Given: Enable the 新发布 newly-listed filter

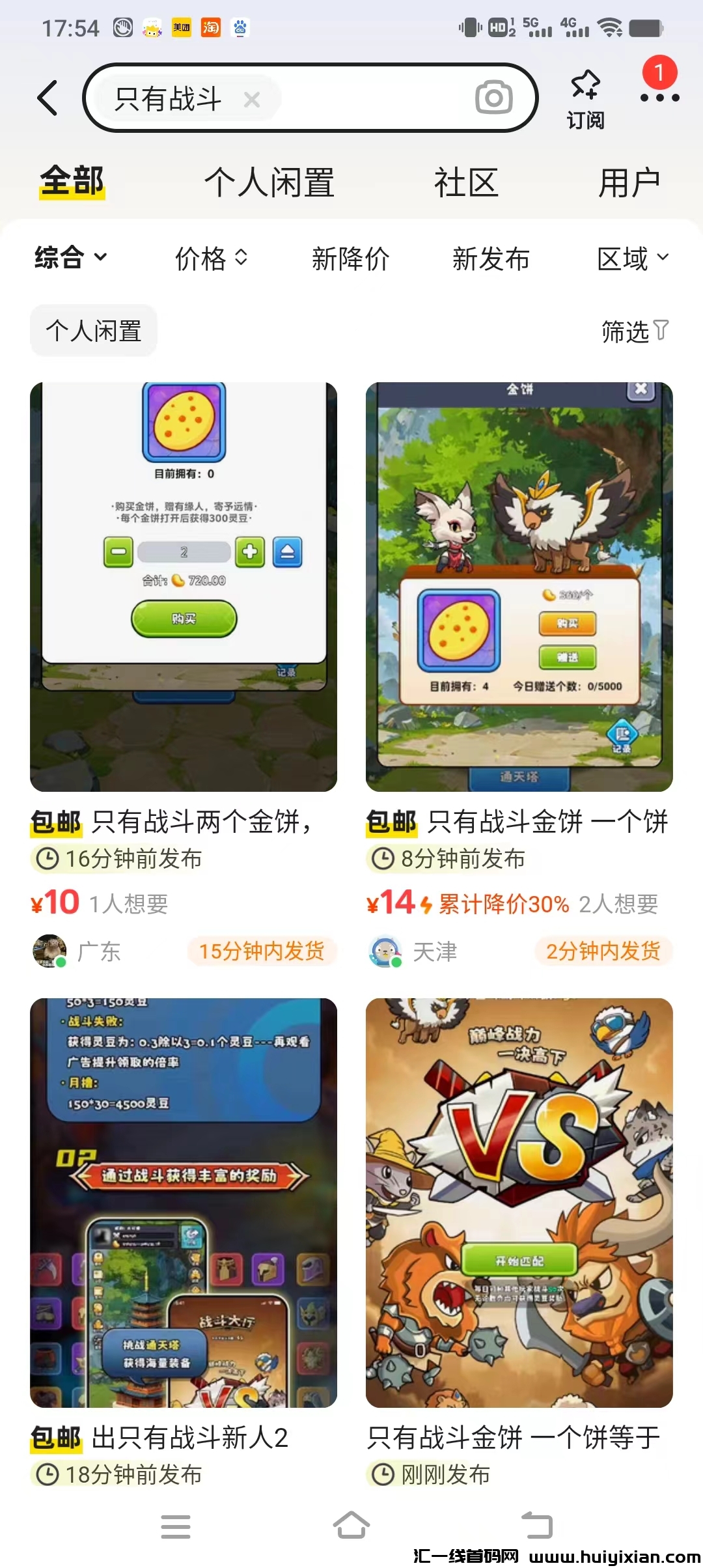Looking at the screenshot, I should point(490,259).
